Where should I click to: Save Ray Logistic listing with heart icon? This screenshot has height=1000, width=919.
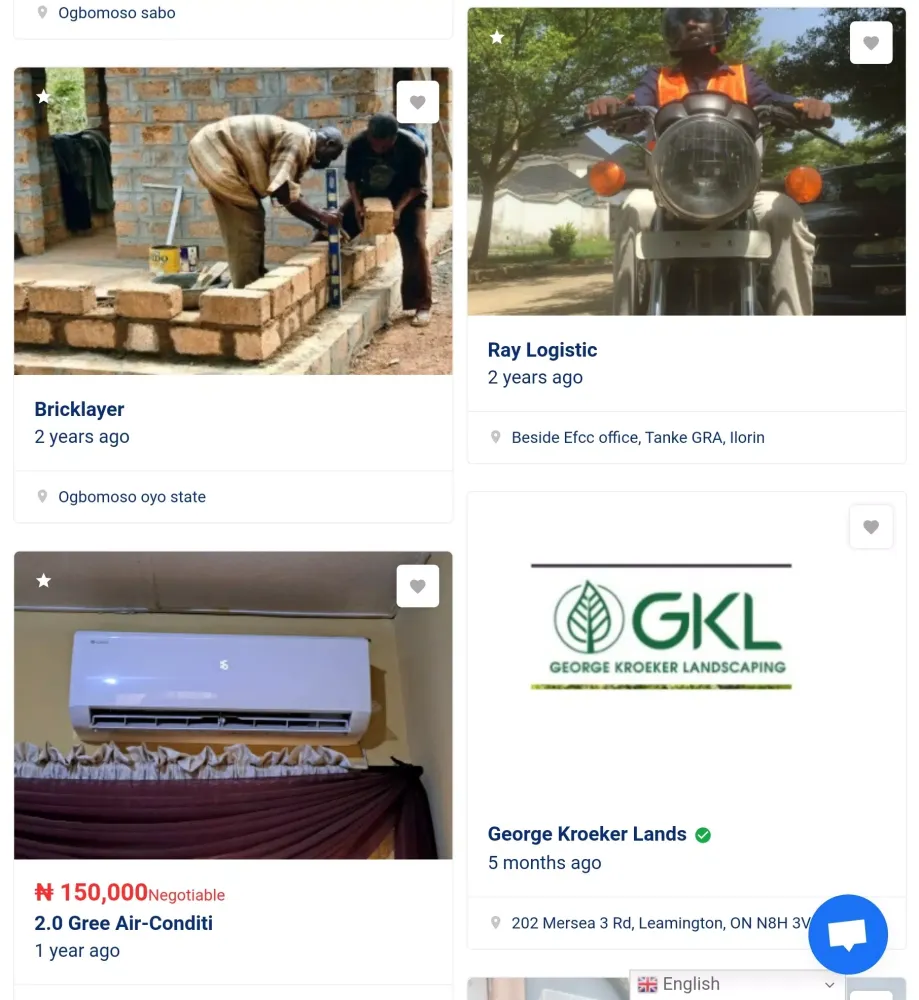coord(870,43)
